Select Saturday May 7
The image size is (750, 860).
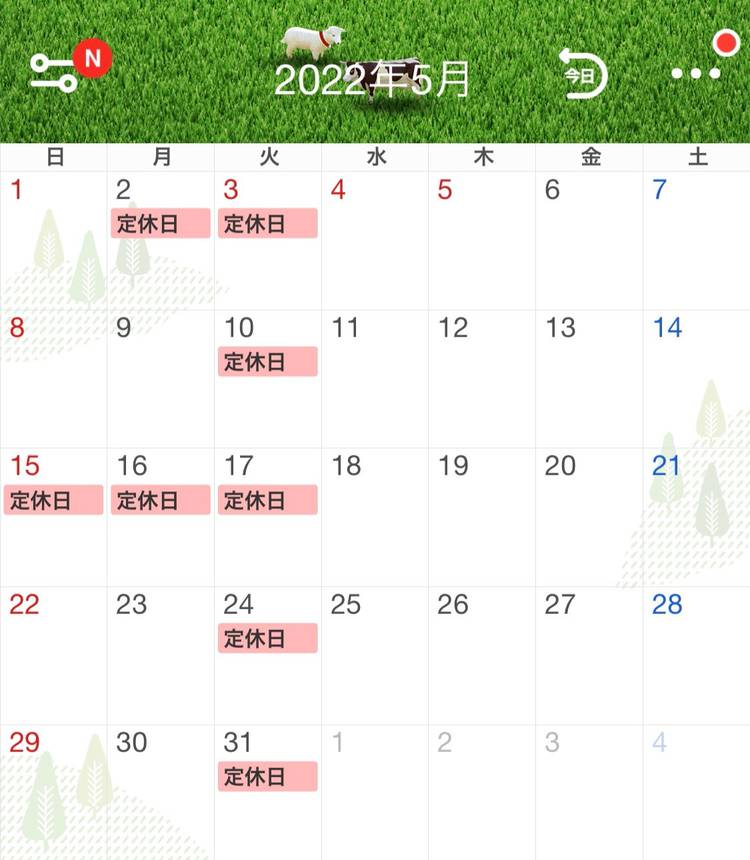tap(696, 240)
